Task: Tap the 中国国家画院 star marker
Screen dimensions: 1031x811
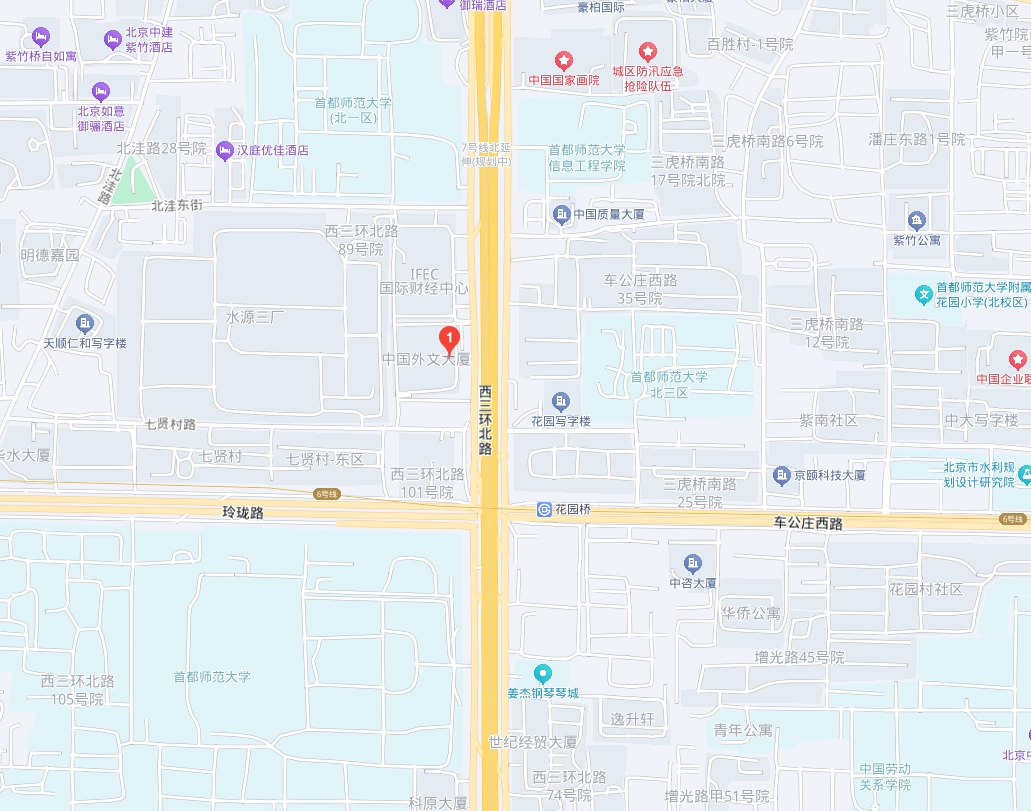Action: click(564, 61)
